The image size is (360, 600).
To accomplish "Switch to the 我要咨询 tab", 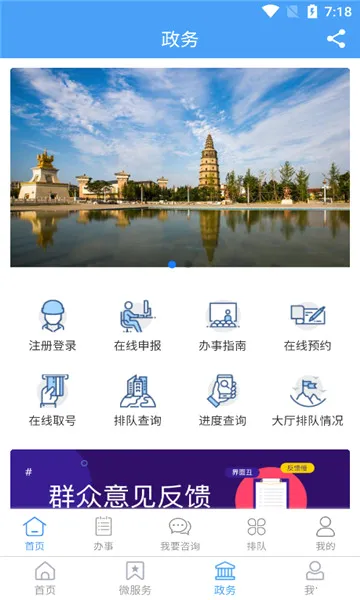I will pos(180,533).
